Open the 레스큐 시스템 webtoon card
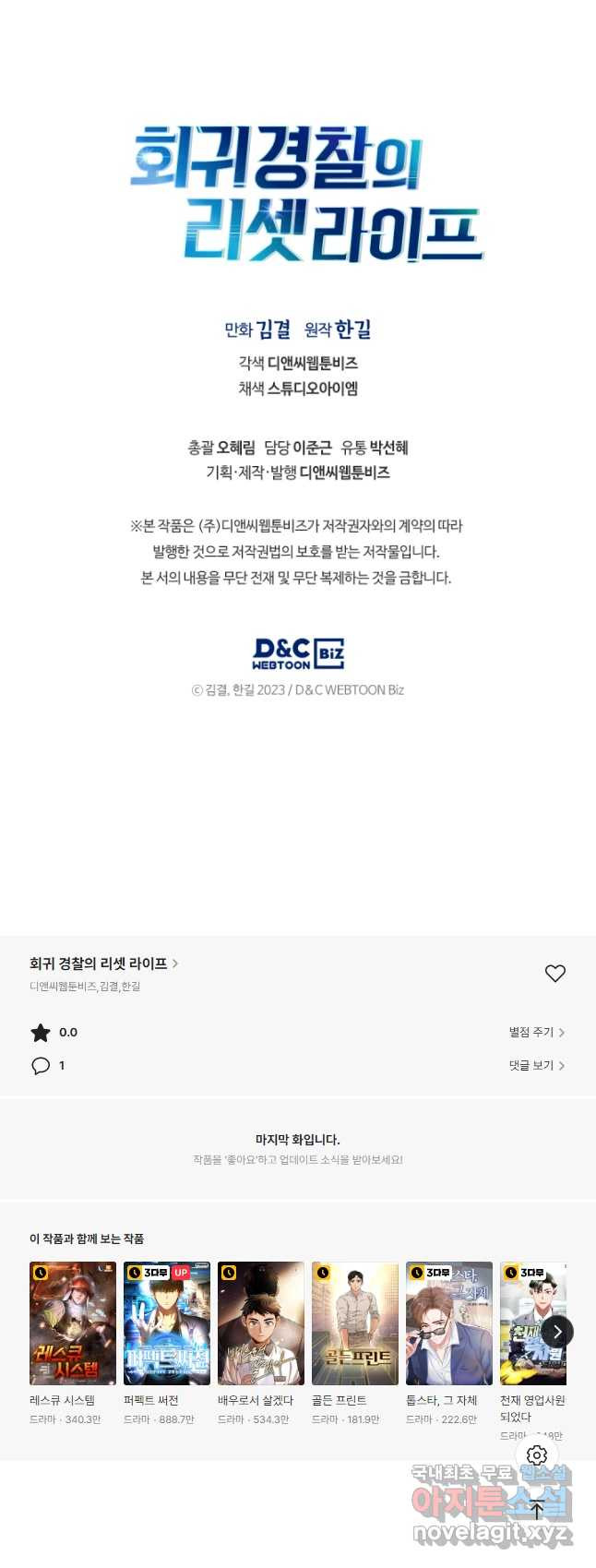Image resolution: width=596 pixels, height=1568 pixels. (73, 1323)
